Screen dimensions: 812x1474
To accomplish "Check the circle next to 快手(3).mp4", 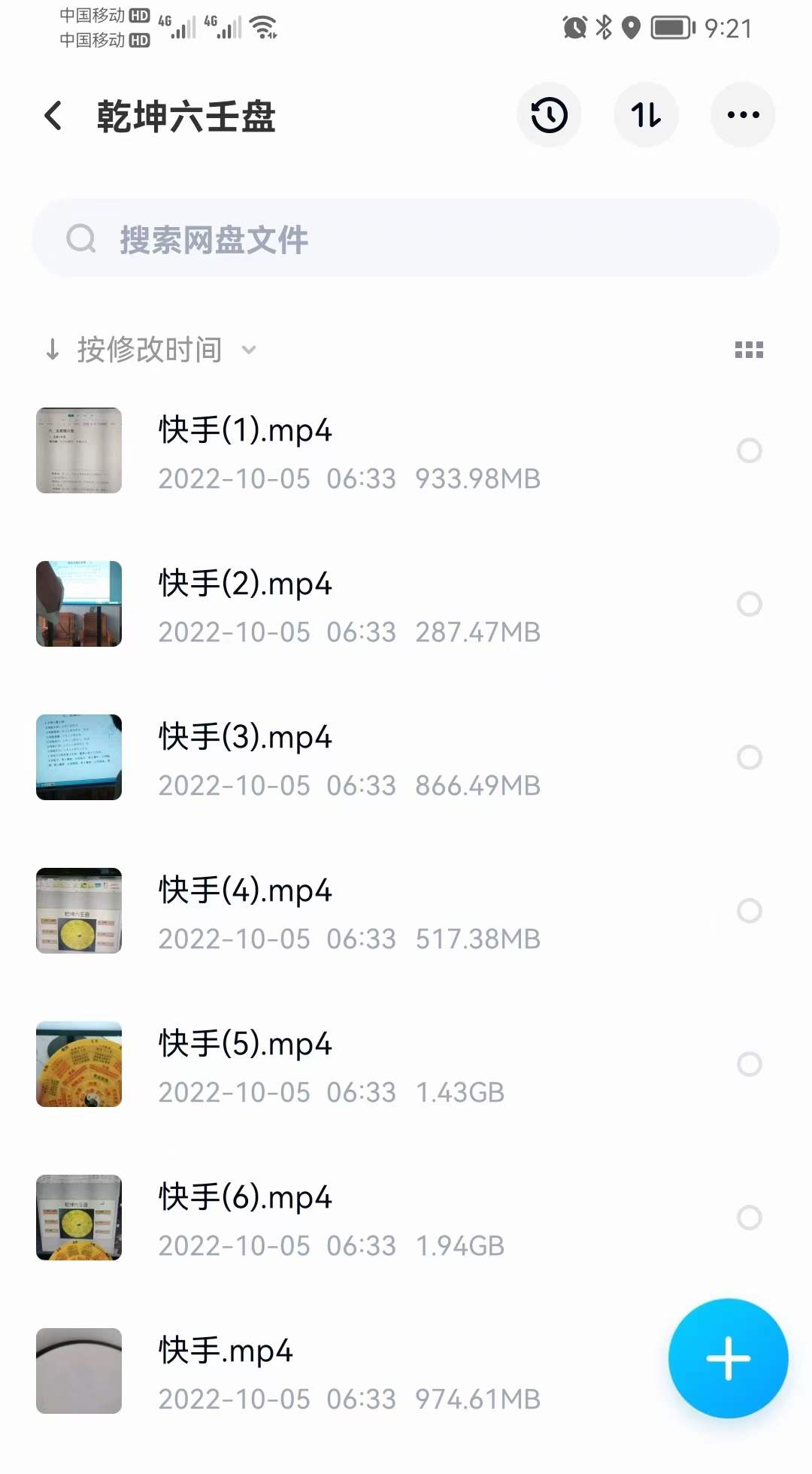I will [x=749, y=757].
